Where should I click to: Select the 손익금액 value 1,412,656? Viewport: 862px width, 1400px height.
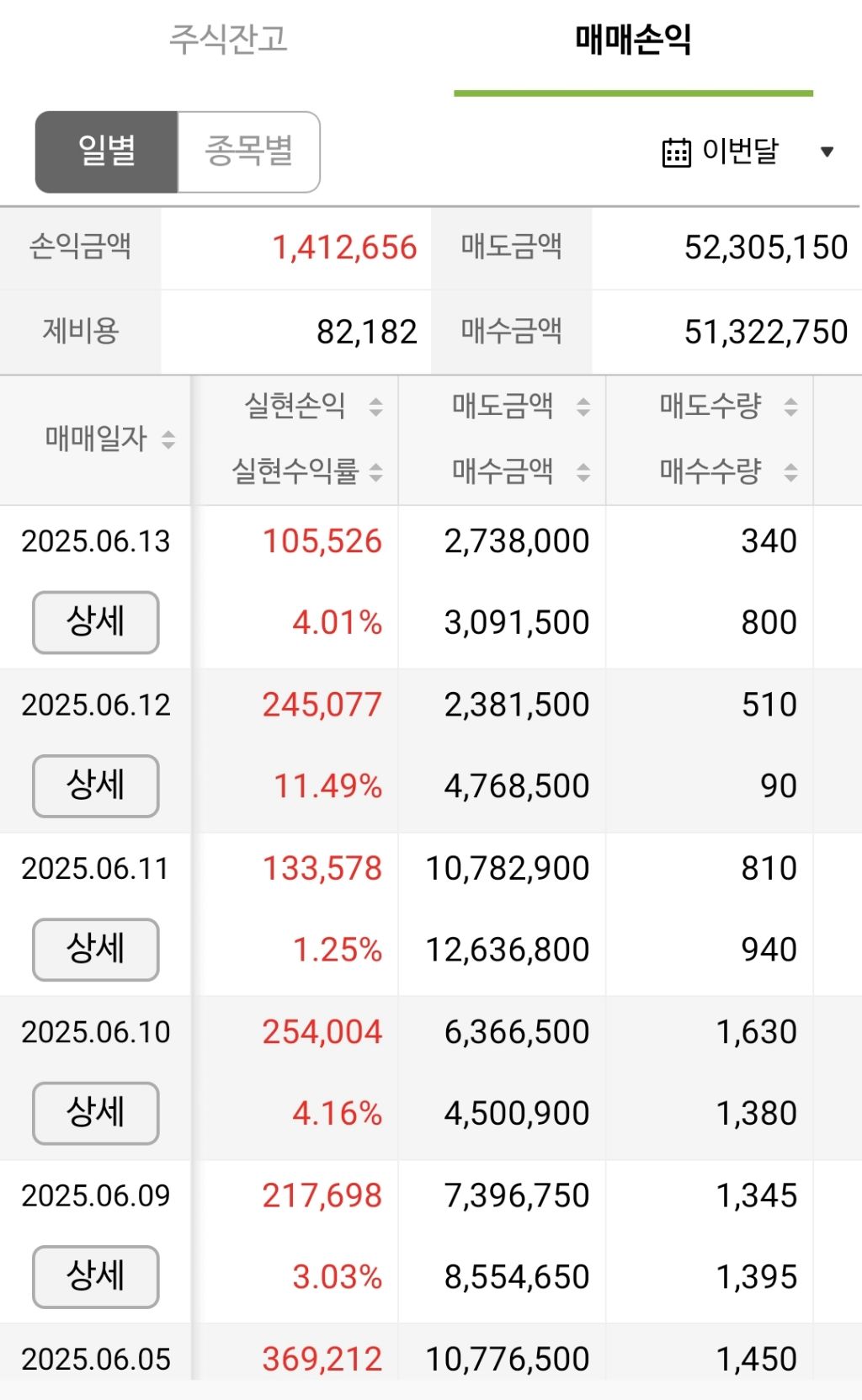tap(346, 248)
